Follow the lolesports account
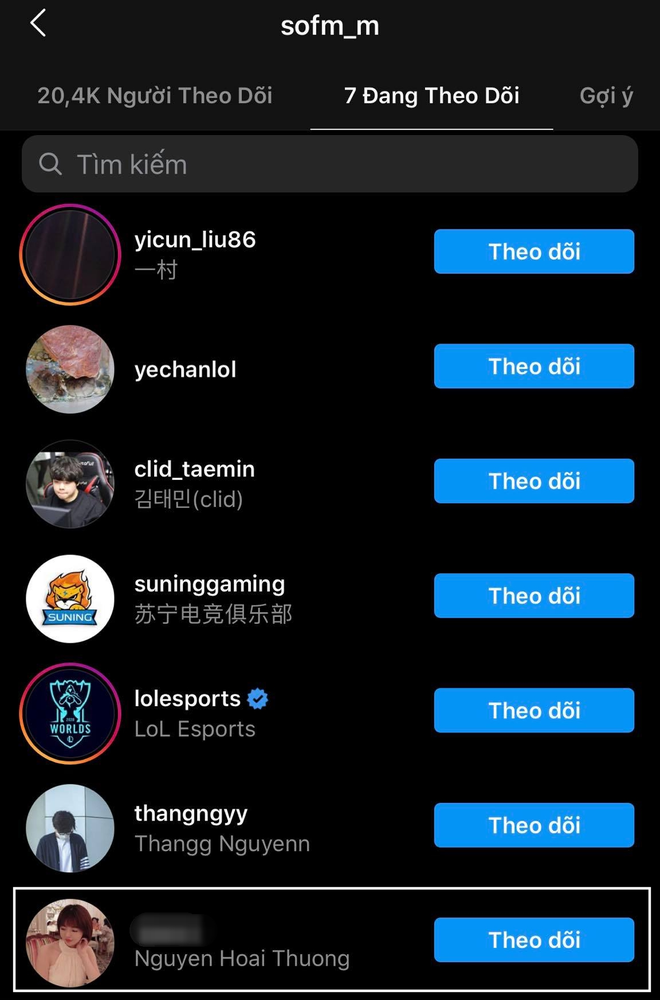Screen dimensions: 660x1000 click(534, 711)
